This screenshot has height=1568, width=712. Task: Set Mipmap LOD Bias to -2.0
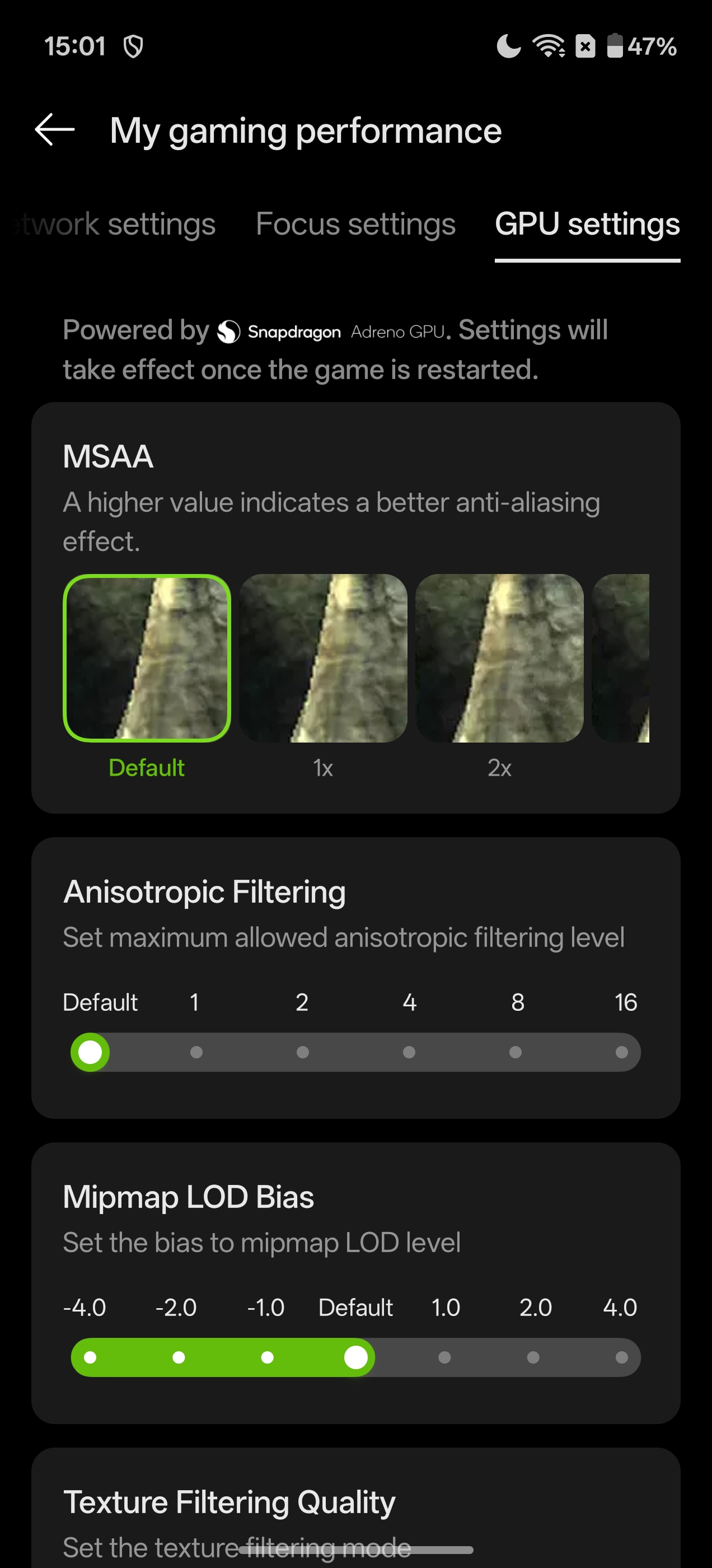[179, 1357]
